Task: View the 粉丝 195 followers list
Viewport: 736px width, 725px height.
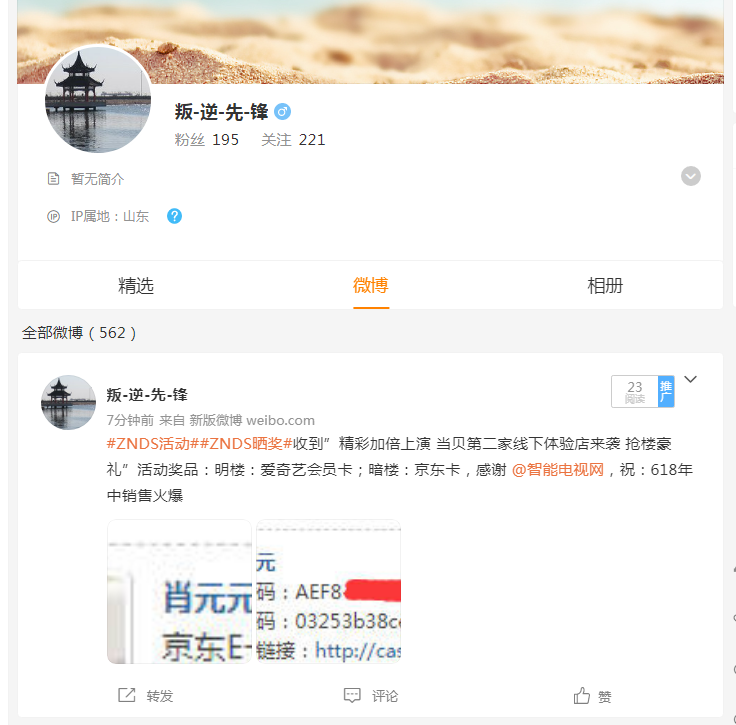Action: click(207, 140)
